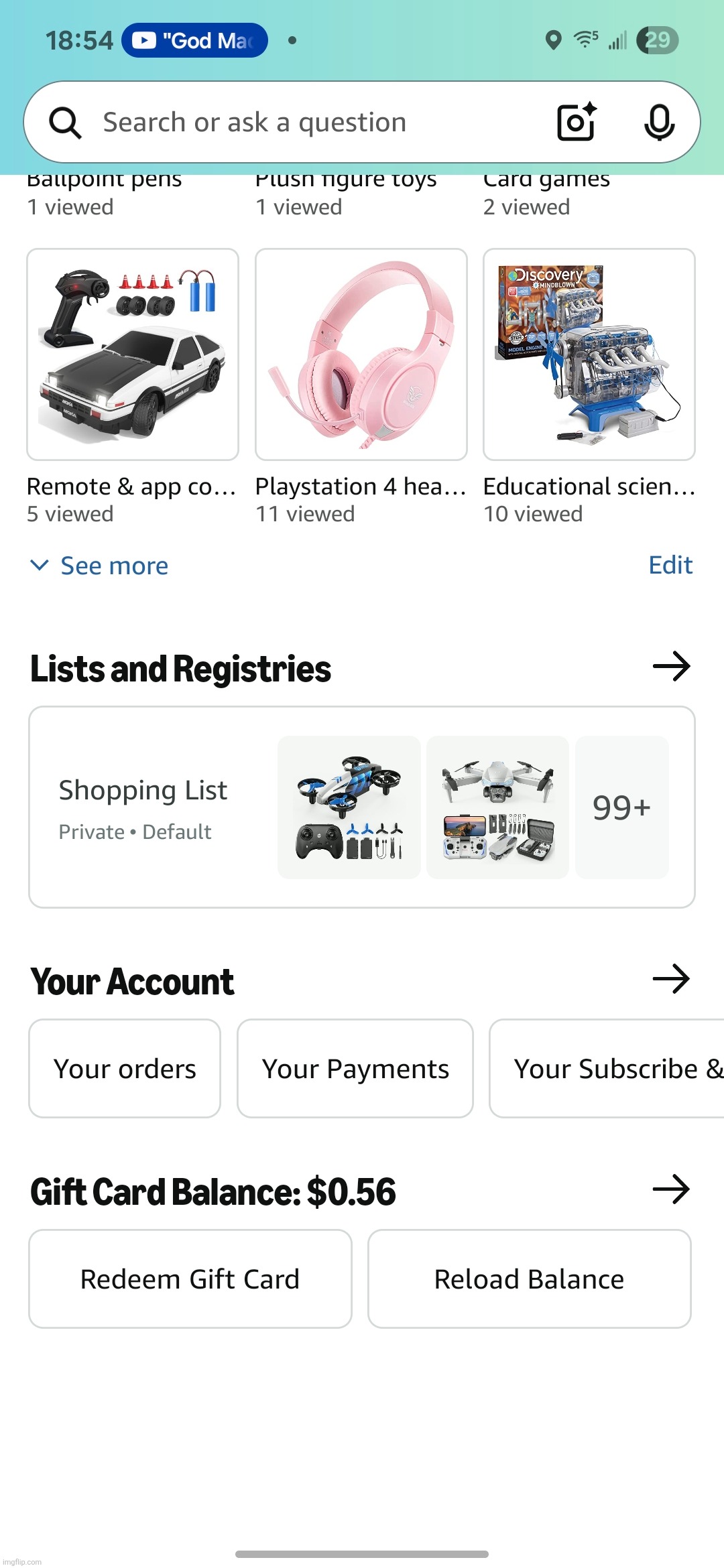The height and width of the screenshot is (1568, 724).
Task: Edit browsing history categories
Action: (x=670, y=565)
